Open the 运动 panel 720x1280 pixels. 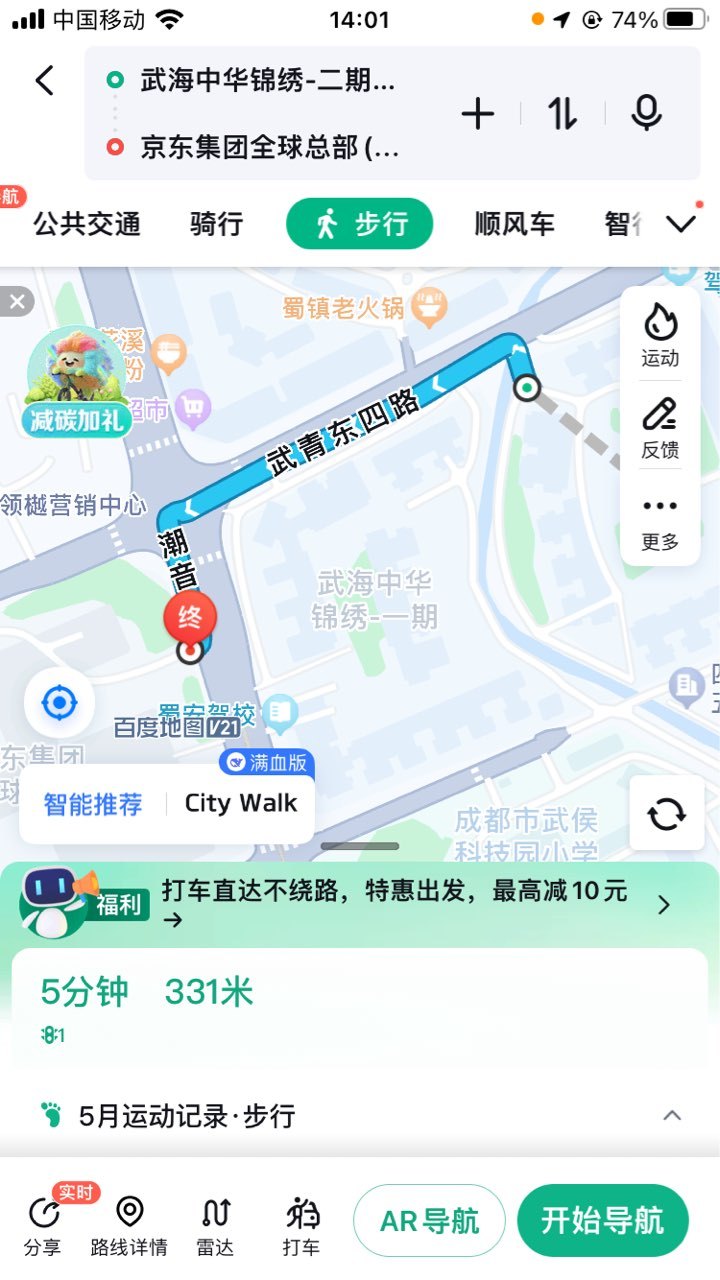(660, 334)
